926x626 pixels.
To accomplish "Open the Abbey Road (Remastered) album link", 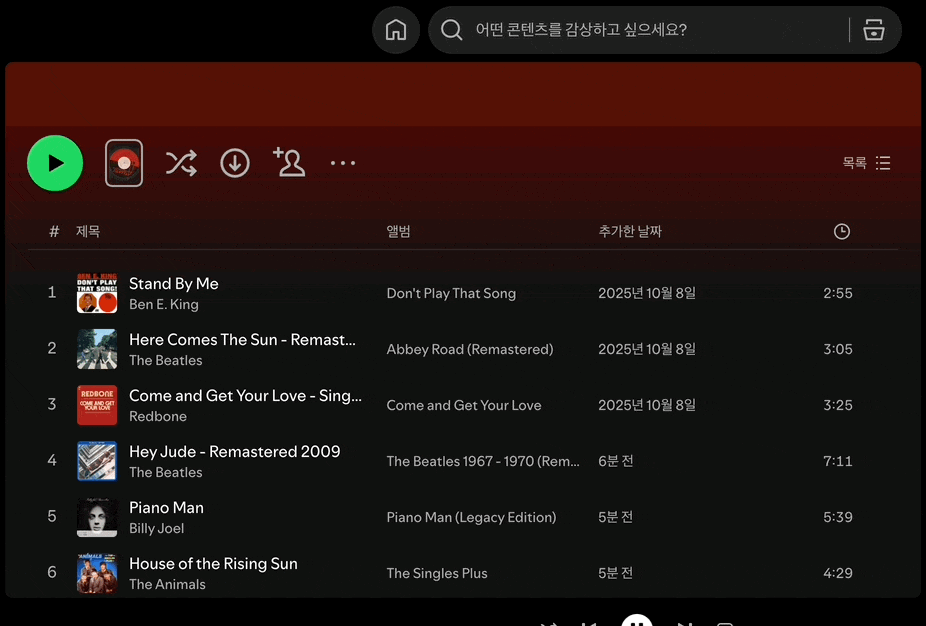I will click(x=469, y=350).
